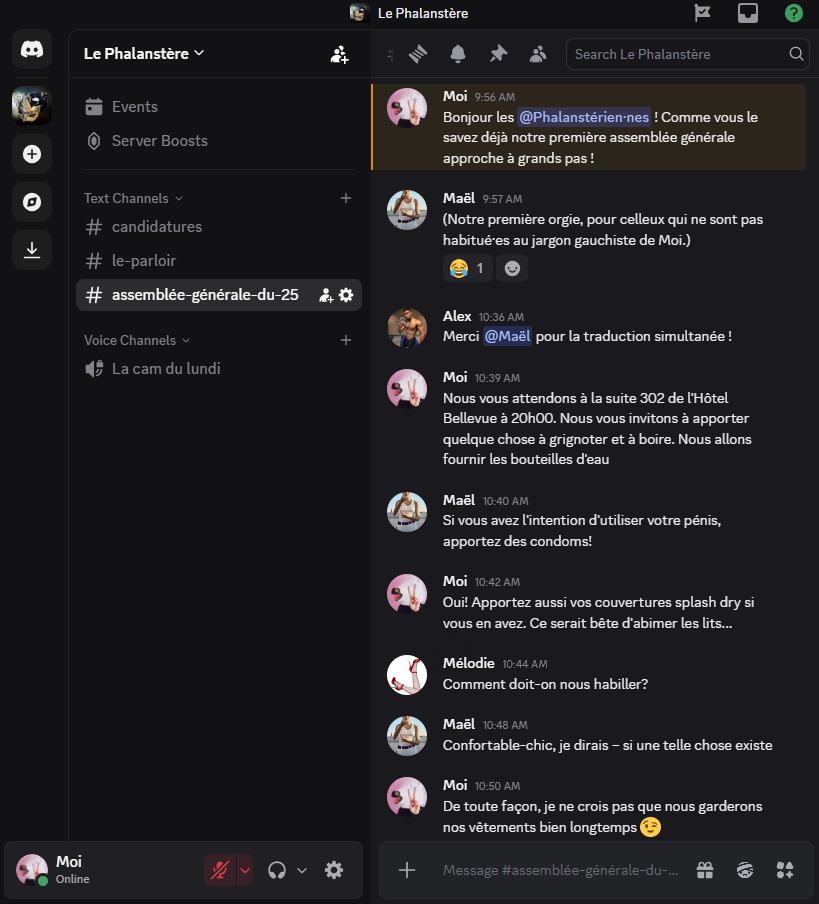Image resolution: width=819 pixels, height=904 pixels.
Task: Focus the message input box
Action: (560, 870)
